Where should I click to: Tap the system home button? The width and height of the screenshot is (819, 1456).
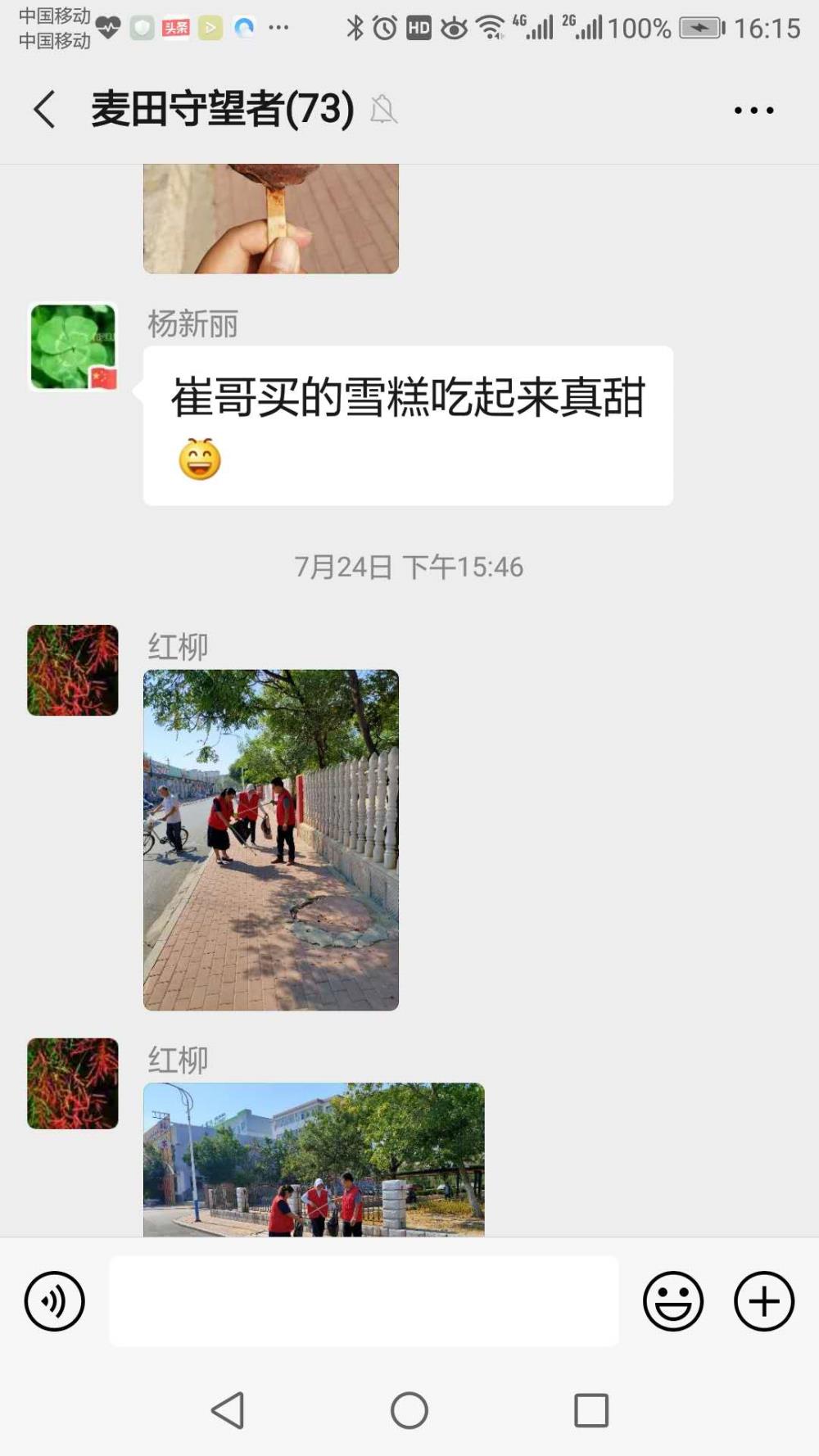pos(409,1410)
